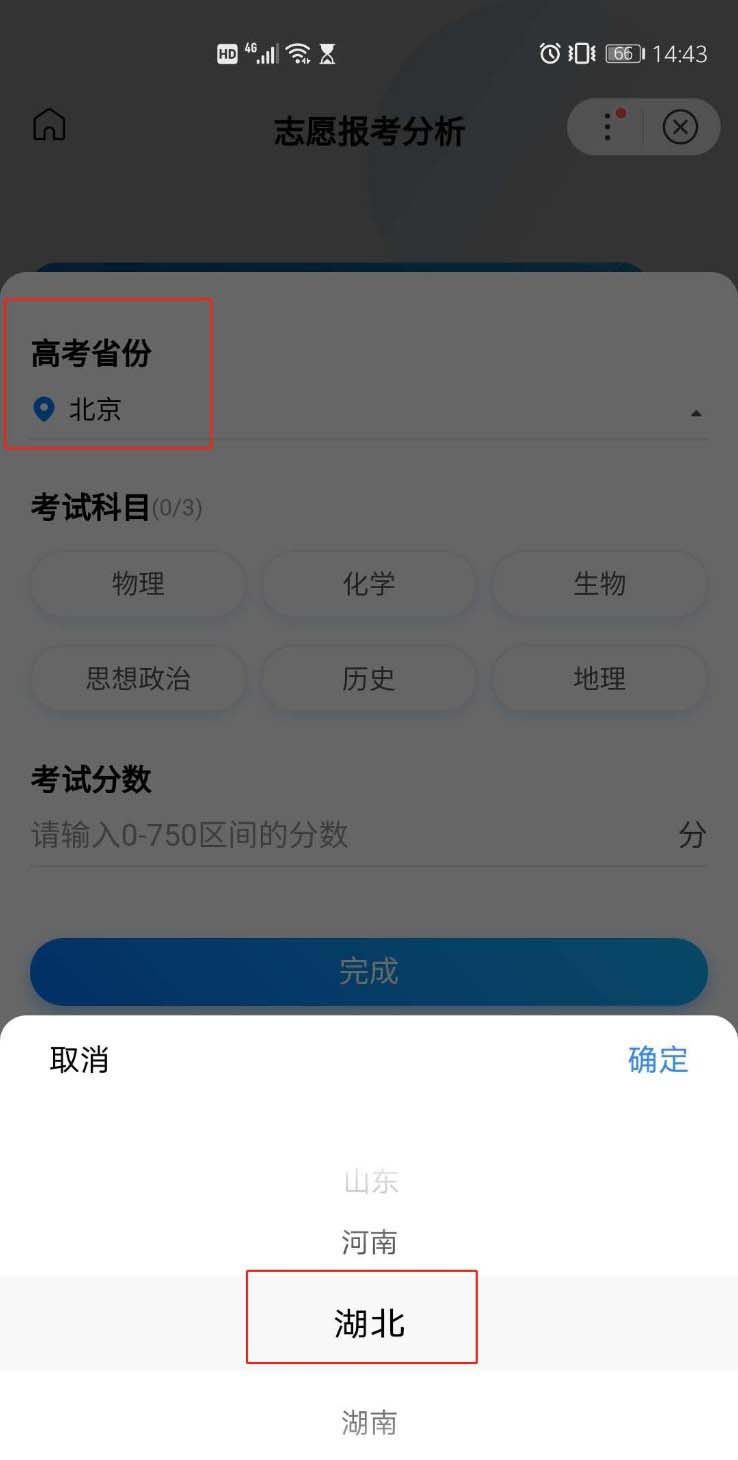Tap 取消 to cancel the picker
The width and height of the screenshot is (738, 1460).
pos(79,1059)
